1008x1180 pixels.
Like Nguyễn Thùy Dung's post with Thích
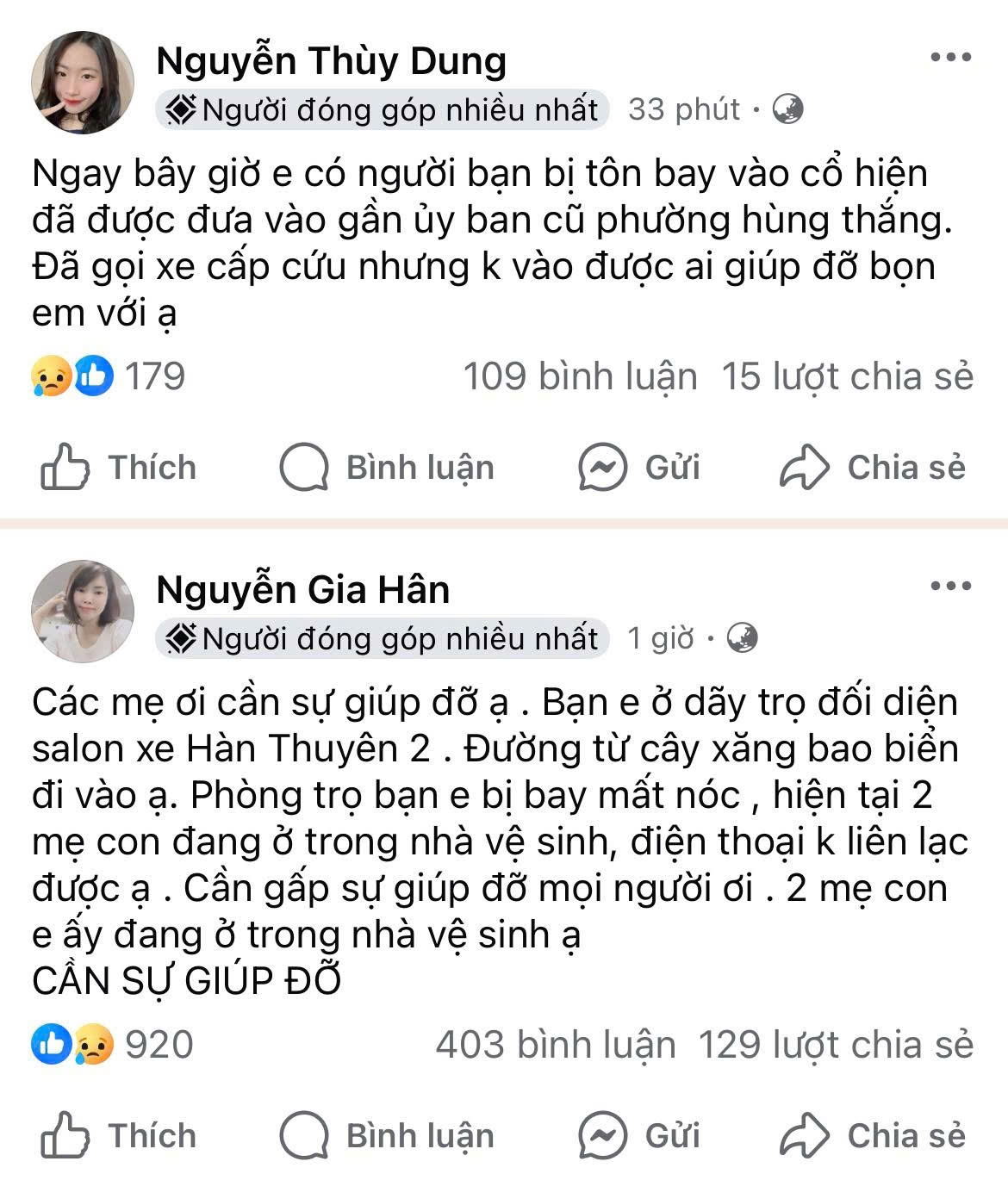point(119,468)
